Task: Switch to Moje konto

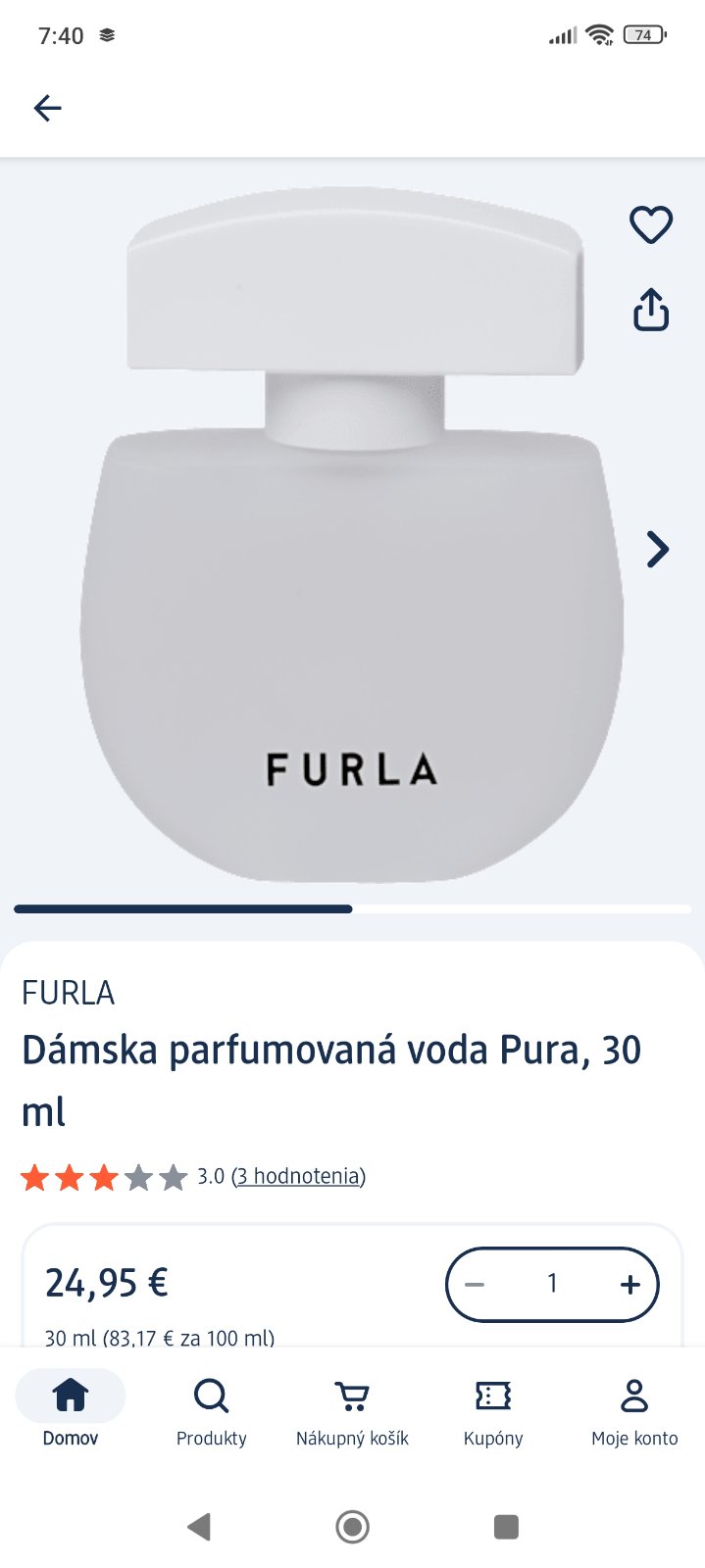Action: point(634,1409)
